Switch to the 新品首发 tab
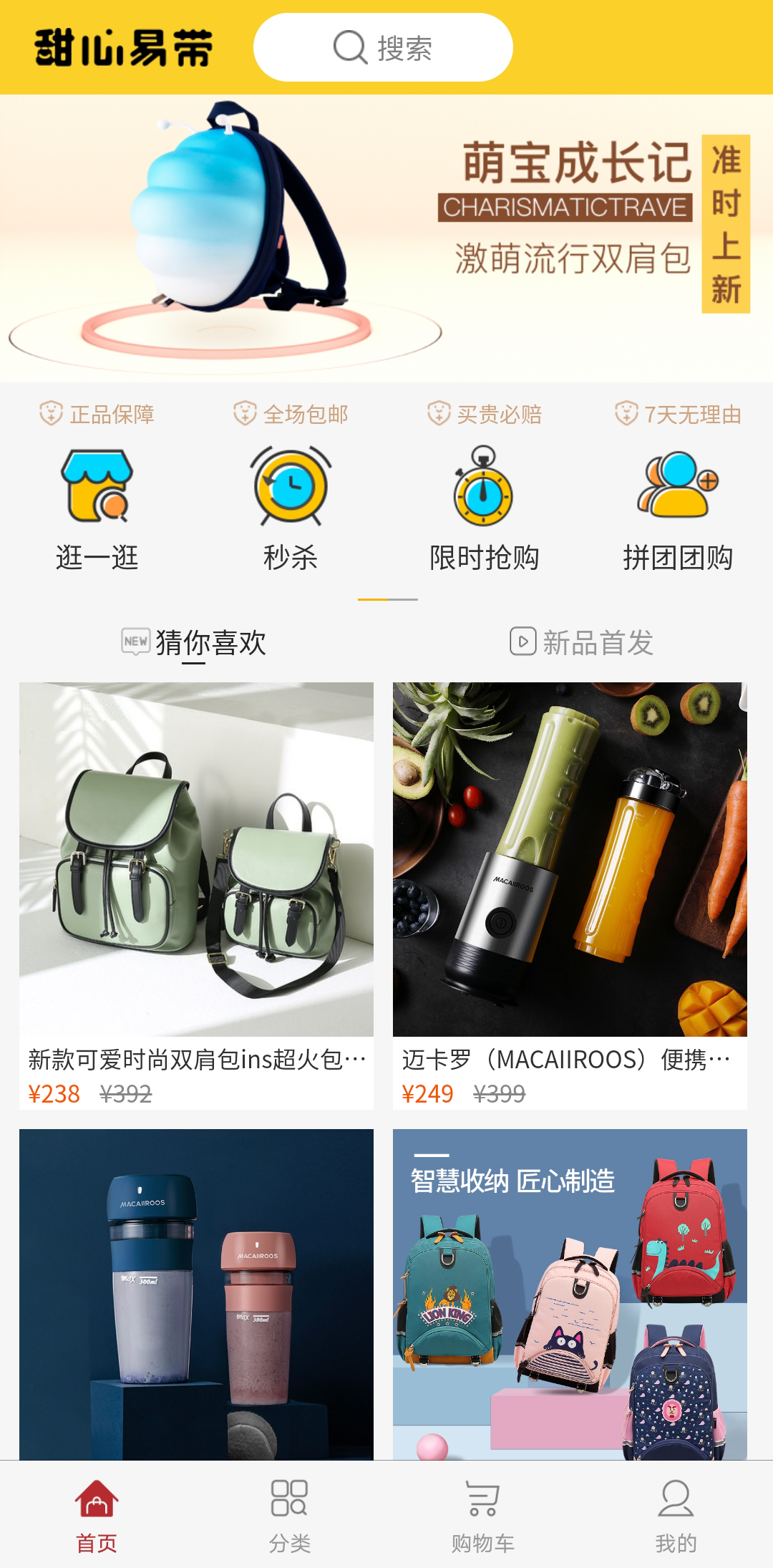The image size is (773, 1568). (581, 642)
